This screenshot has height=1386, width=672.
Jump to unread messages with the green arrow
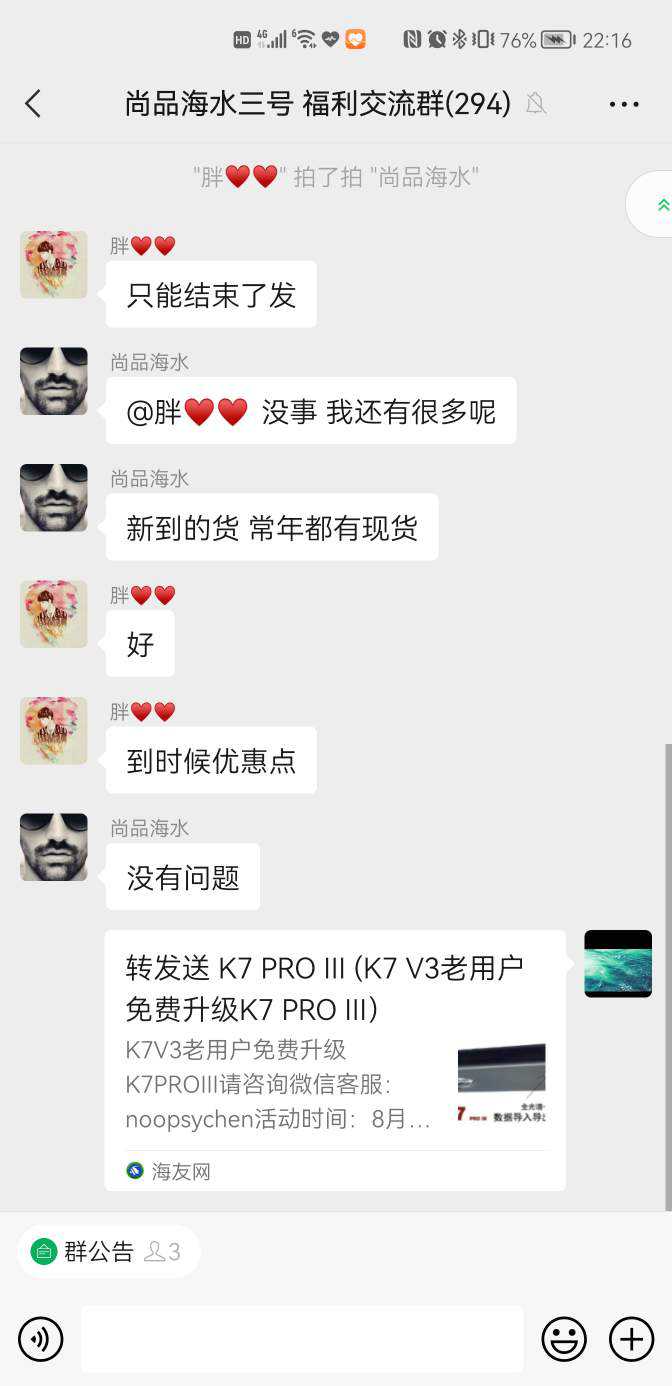point(660,204)
